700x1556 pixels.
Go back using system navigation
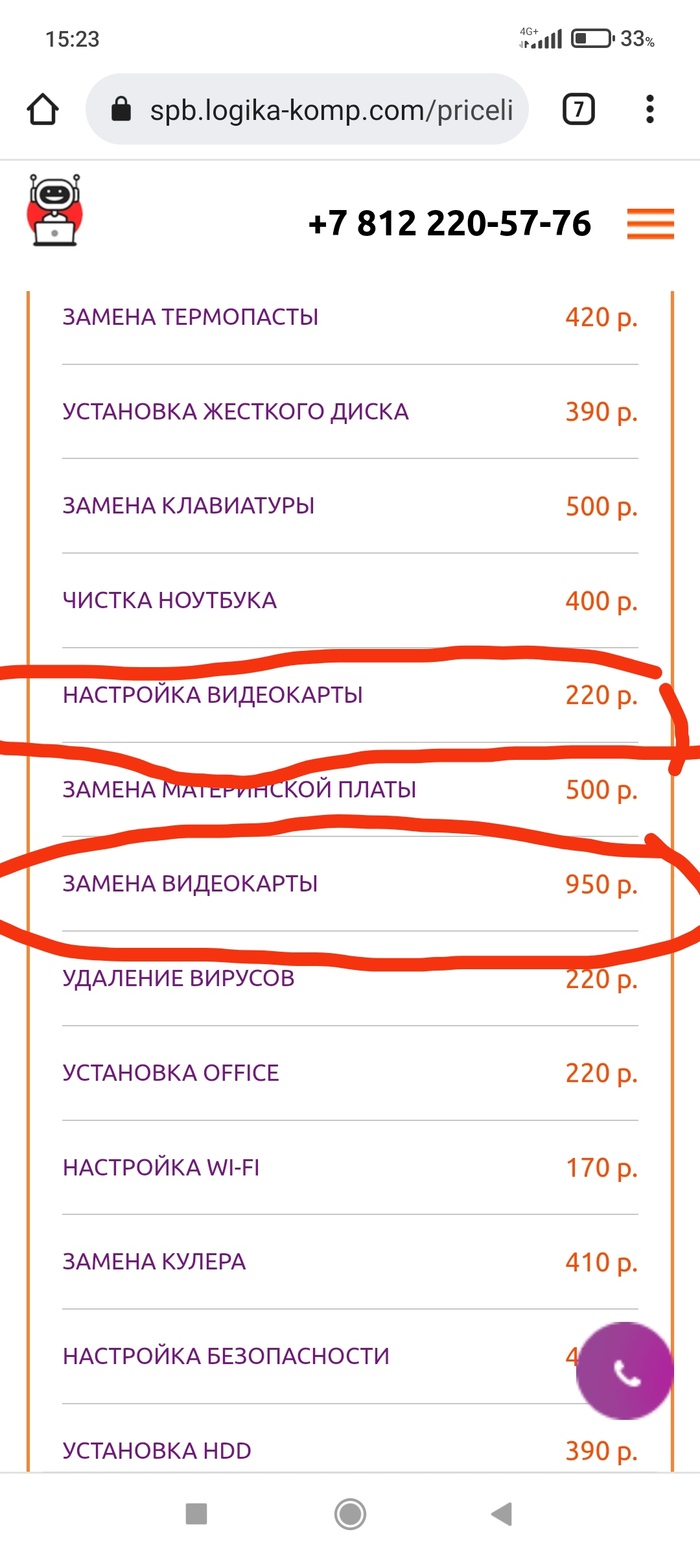click(x=502, y=1514)
